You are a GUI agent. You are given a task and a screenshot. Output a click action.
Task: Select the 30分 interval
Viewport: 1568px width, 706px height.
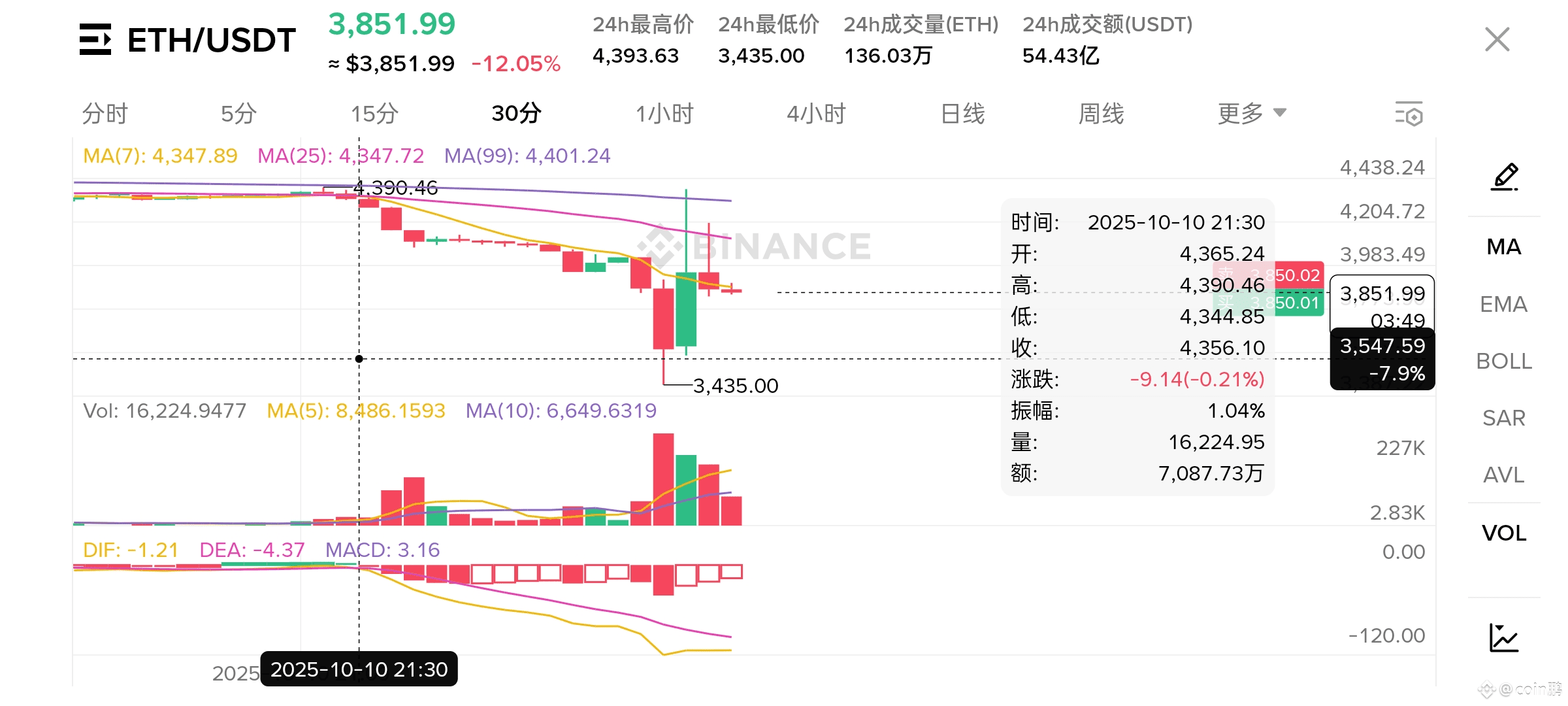(x=516, y=114)
